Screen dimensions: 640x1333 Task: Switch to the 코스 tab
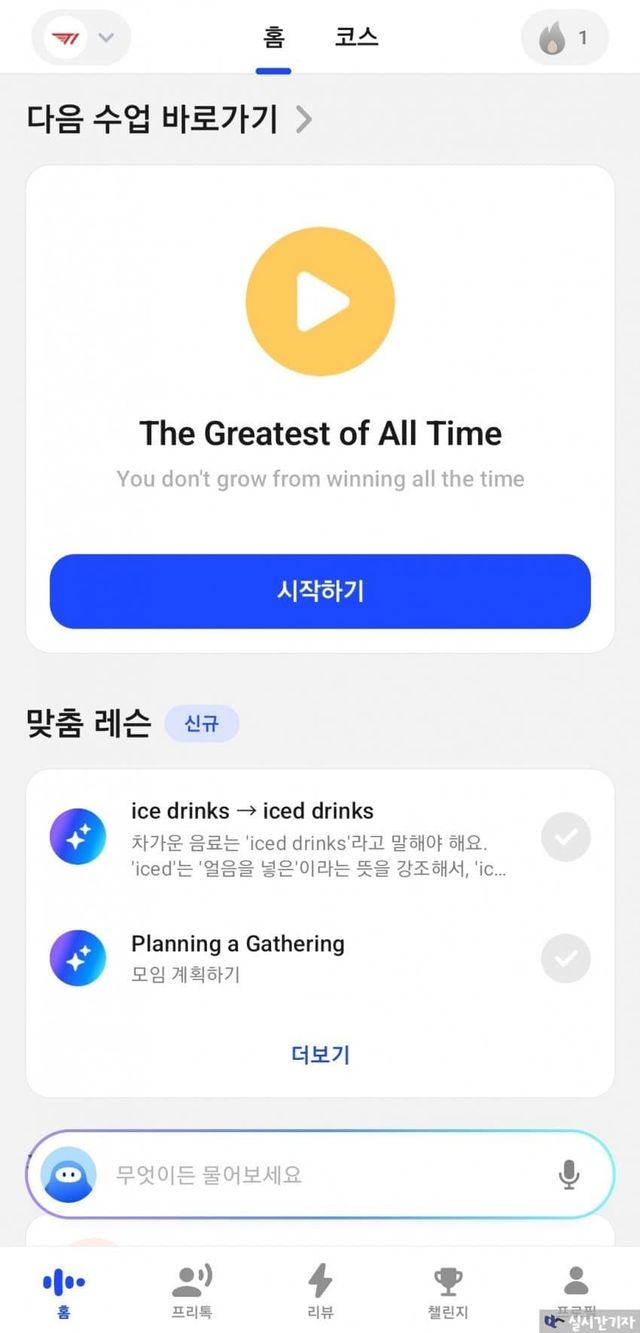[x=357, y=38]
